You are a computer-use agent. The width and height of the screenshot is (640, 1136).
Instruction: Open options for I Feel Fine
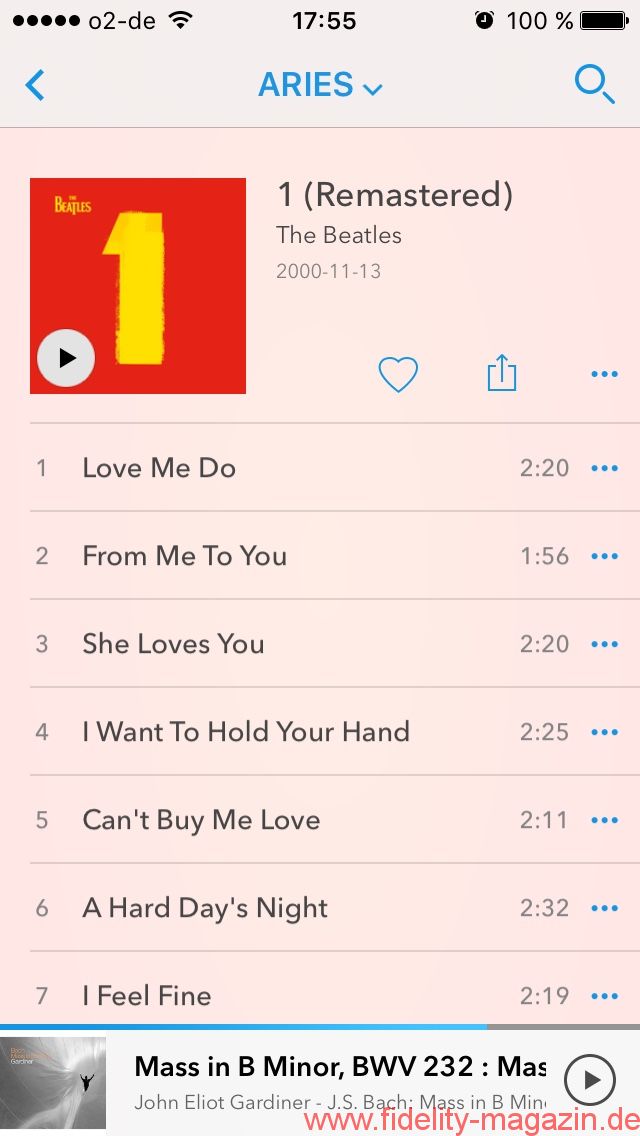tap(604, 996)
